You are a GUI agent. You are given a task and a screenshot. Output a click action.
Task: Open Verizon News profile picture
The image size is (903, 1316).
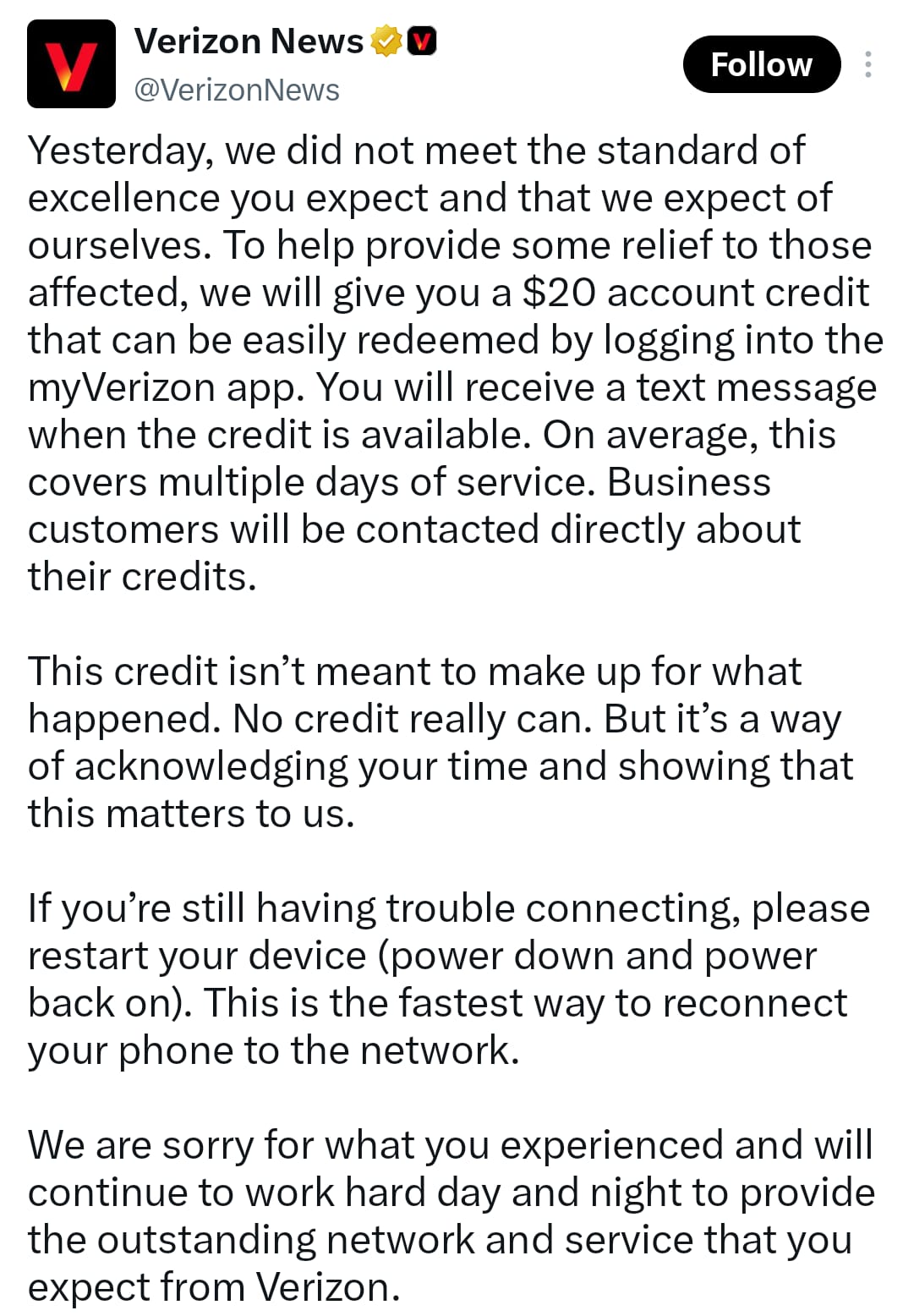pos(71,64)
